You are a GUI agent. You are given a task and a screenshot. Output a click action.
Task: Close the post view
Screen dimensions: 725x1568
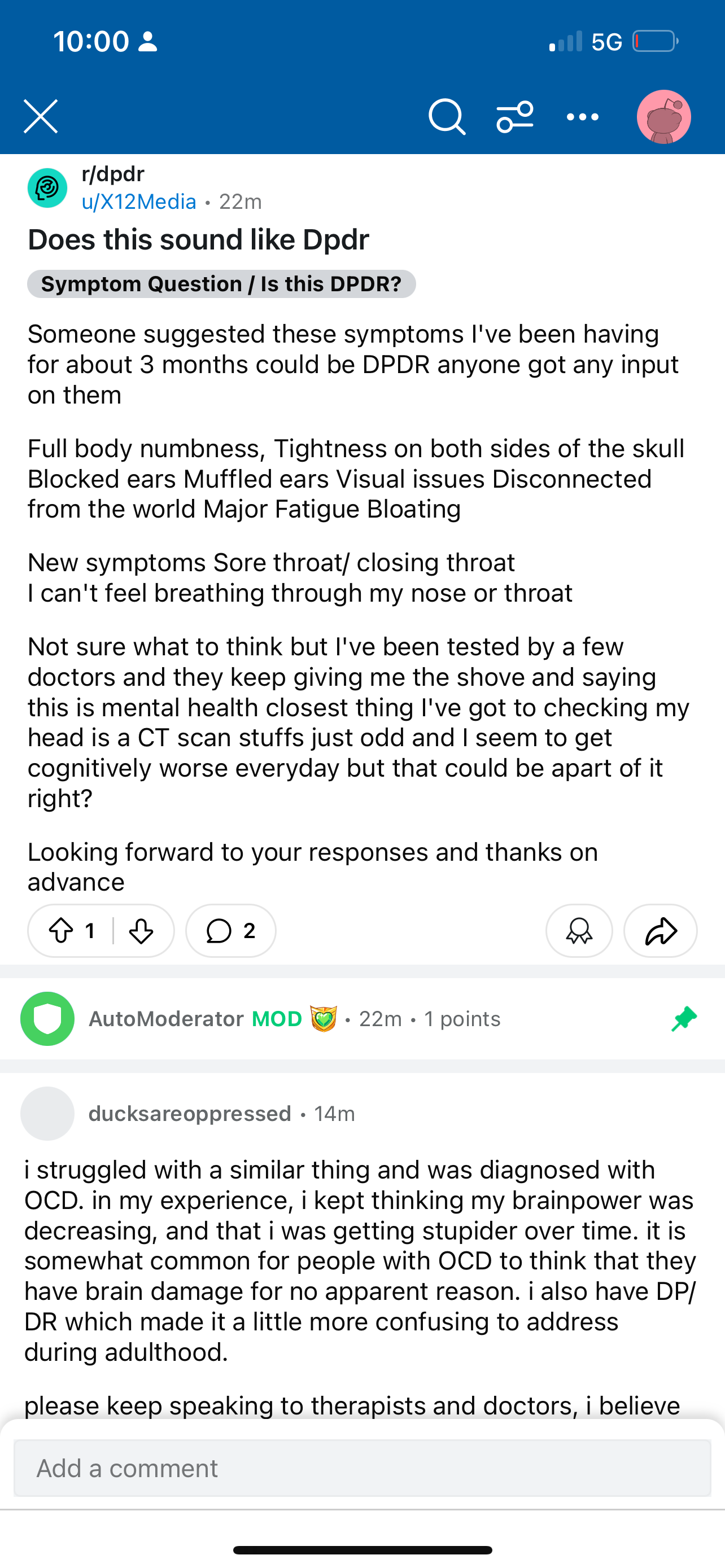[x=41, y=116]
